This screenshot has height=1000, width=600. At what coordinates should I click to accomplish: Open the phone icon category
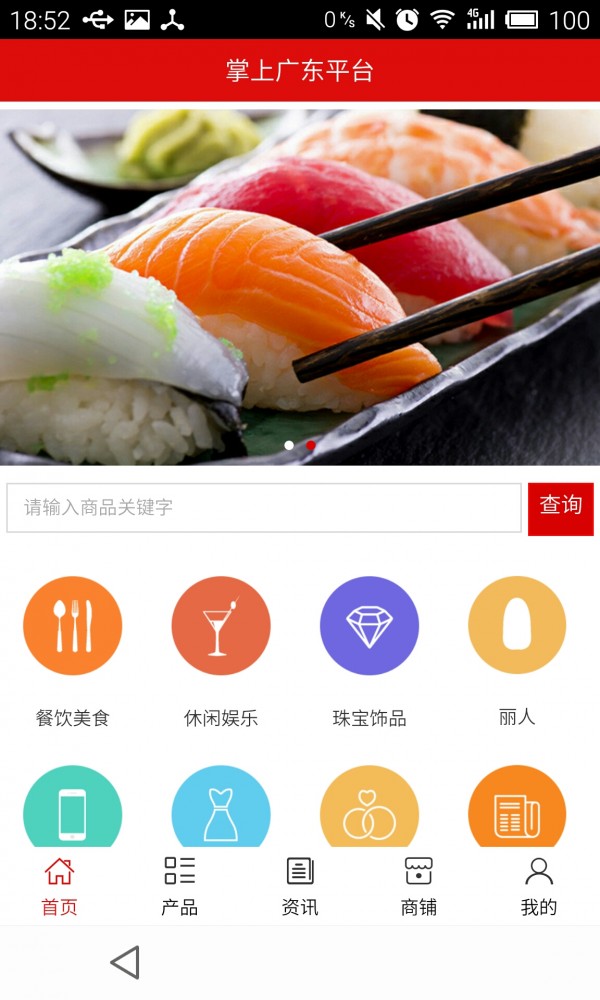coord(72,810)
